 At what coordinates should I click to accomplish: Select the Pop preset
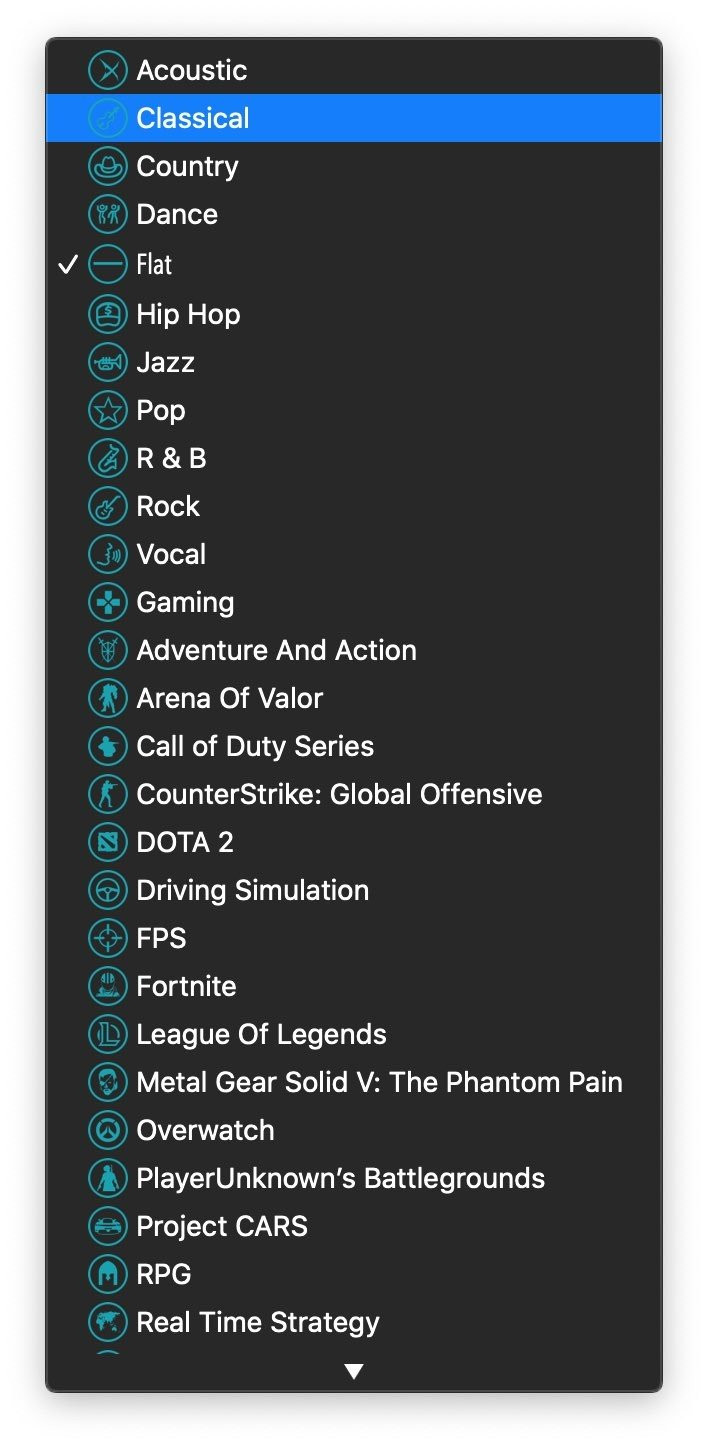click(161, 410)
